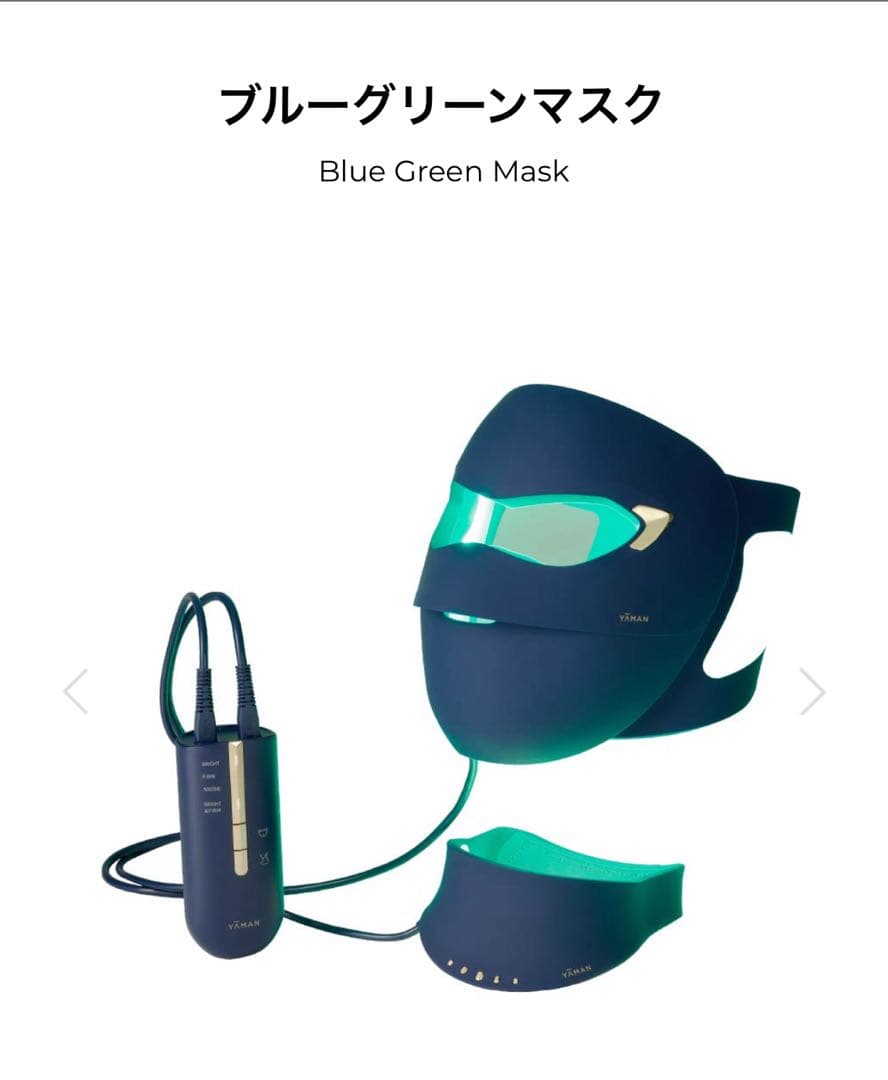888x1080 pixels.
Task: Click the plugged-in cable connectors on the controller
Action: point(223,715)
